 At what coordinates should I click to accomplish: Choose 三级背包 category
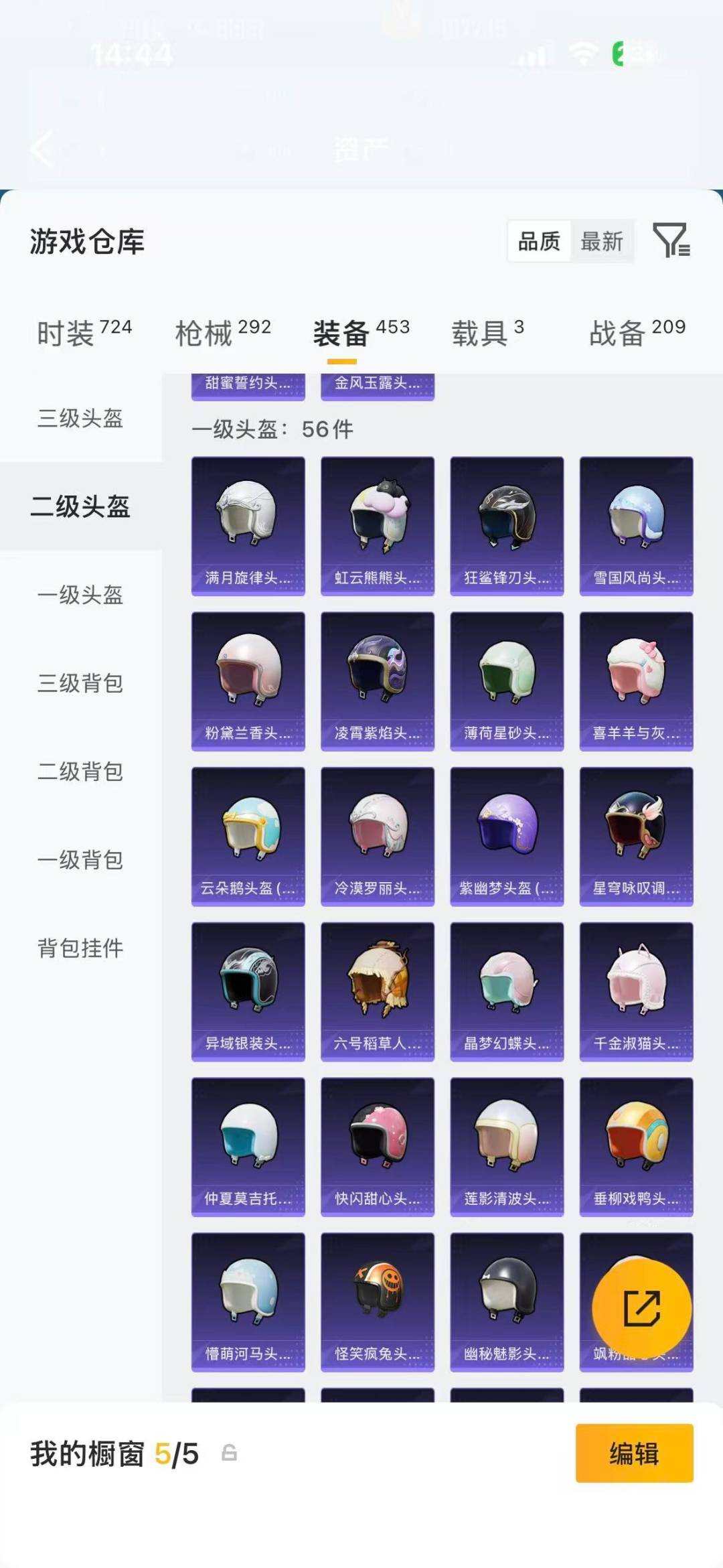click(81, 683)
